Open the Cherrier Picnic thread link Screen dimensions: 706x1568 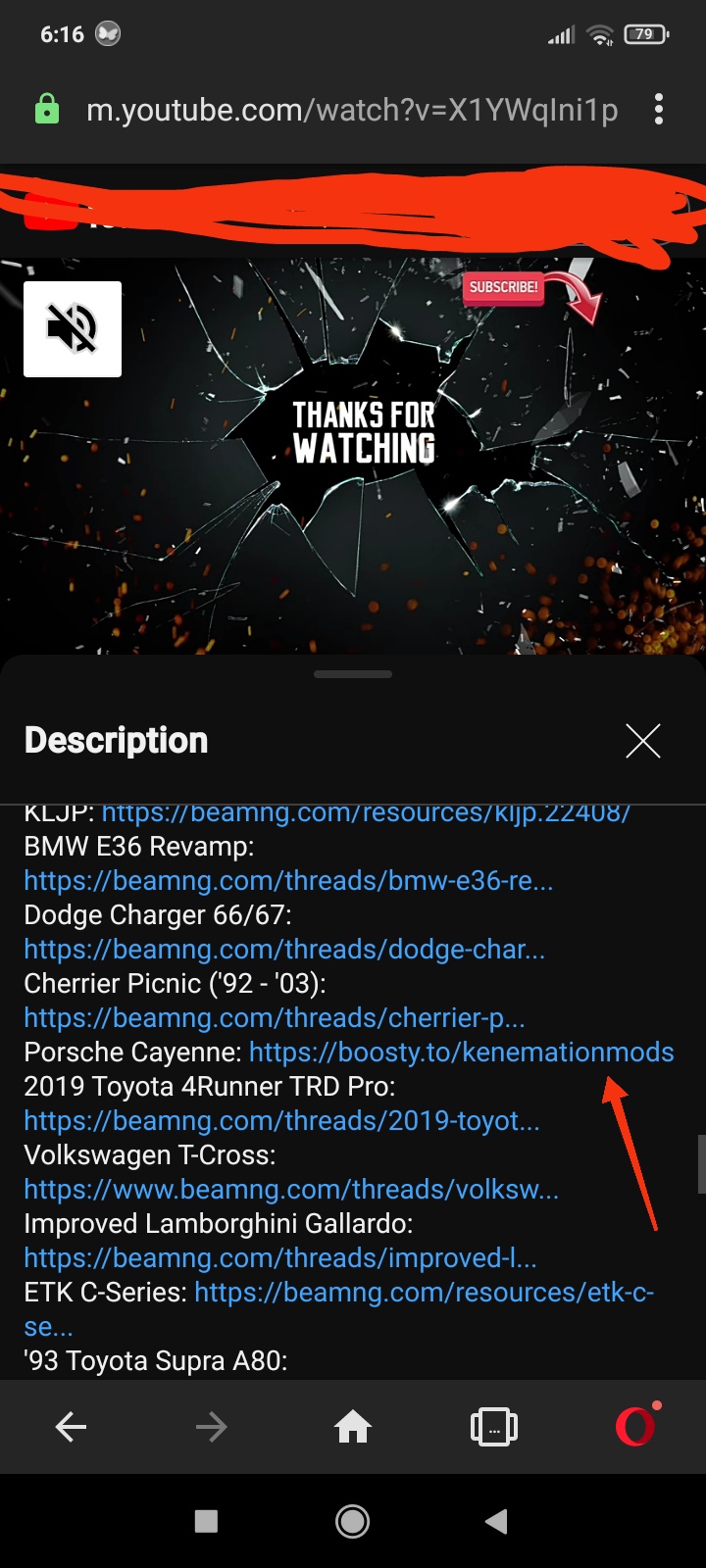275,1018
